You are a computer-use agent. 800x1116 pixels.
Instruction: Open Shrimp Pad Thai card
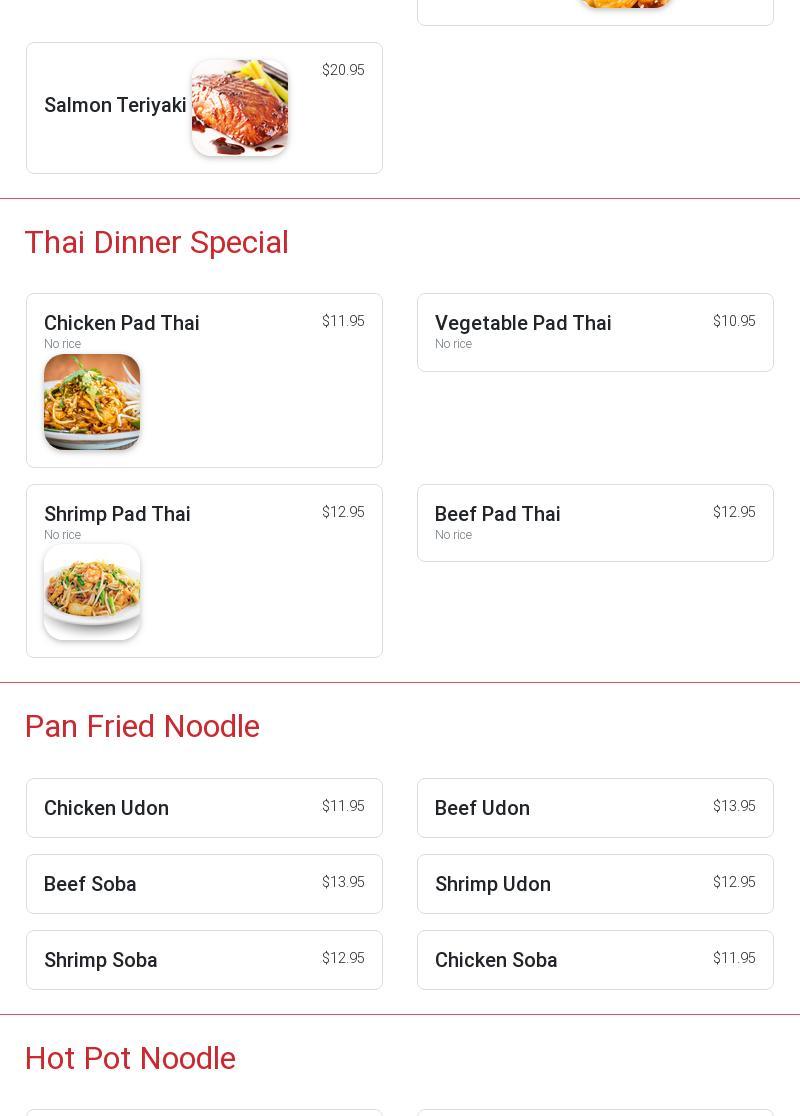204,571
